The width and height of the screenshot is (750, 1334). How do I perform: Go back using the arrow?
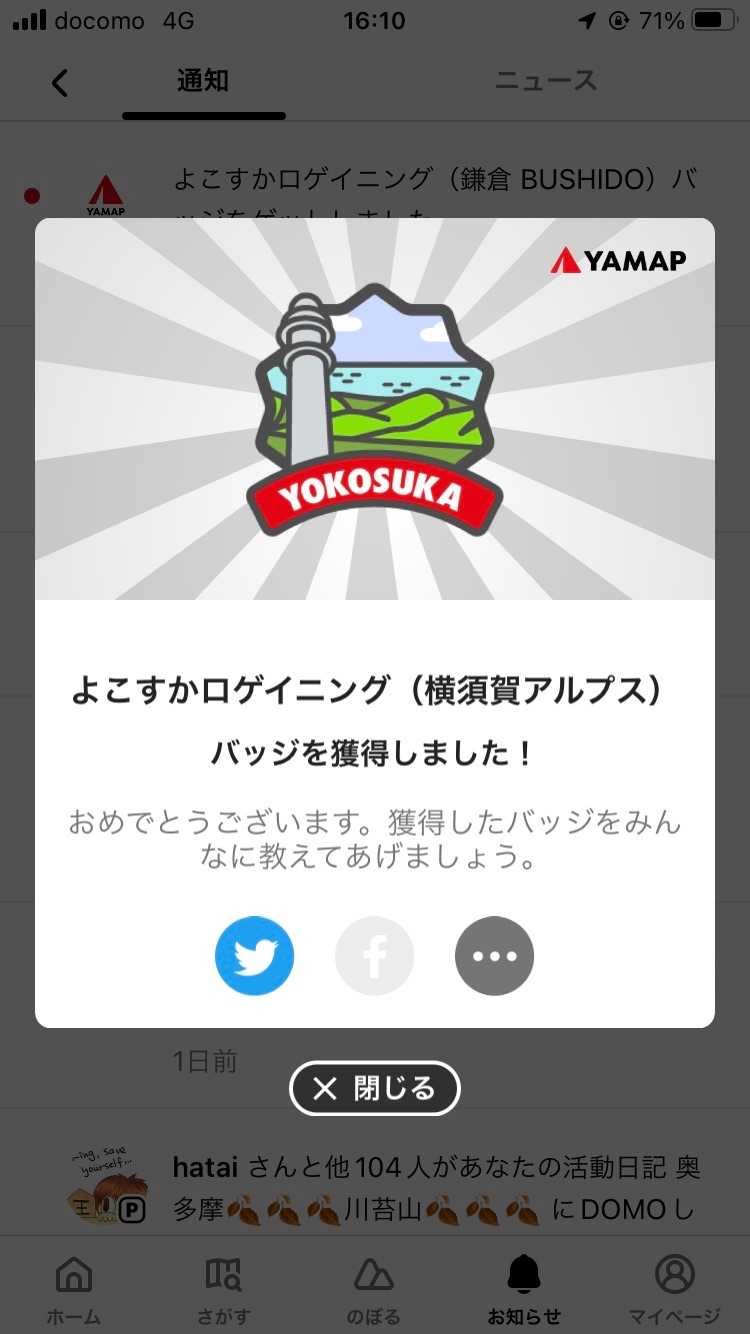point(60,82)
